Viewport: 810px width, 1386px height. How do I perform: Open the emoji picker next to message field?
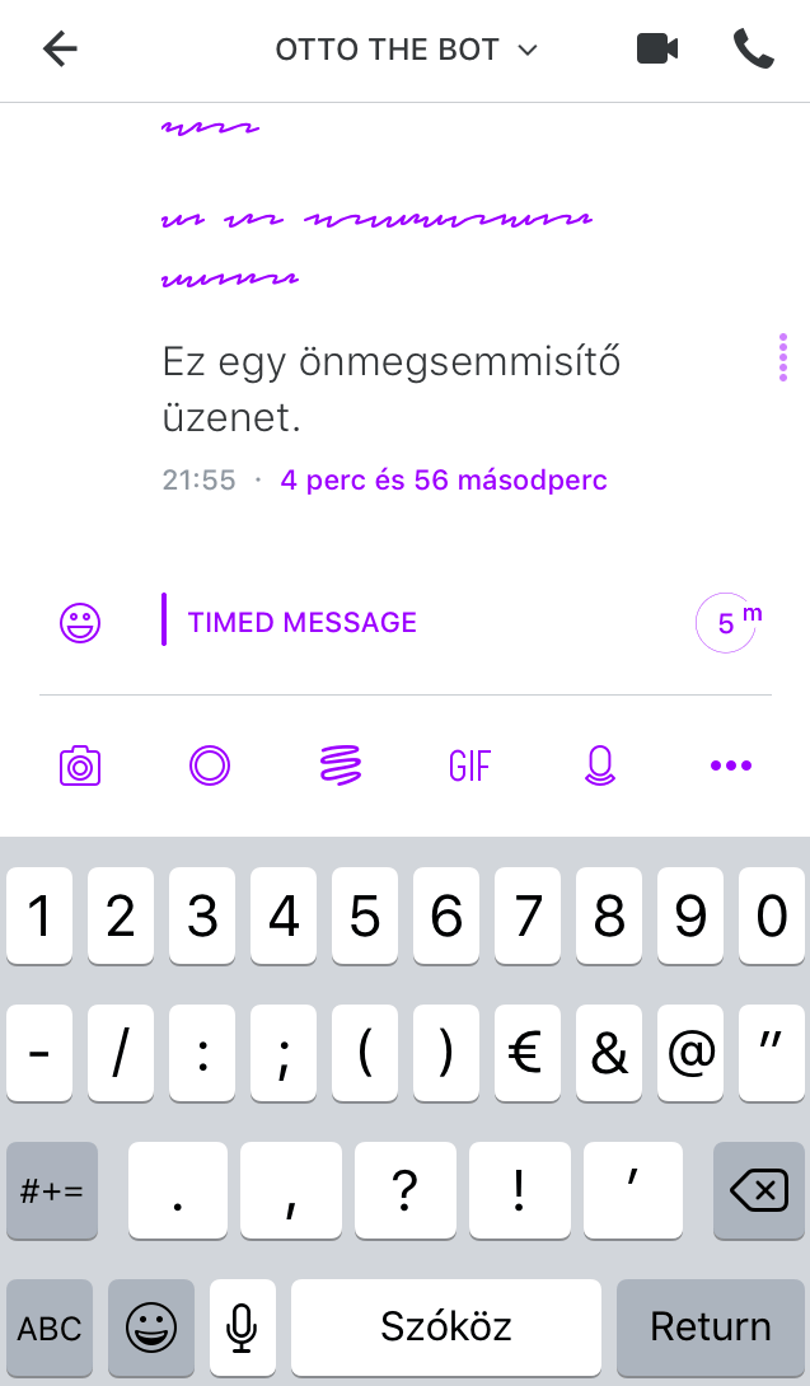coord(80,622)
